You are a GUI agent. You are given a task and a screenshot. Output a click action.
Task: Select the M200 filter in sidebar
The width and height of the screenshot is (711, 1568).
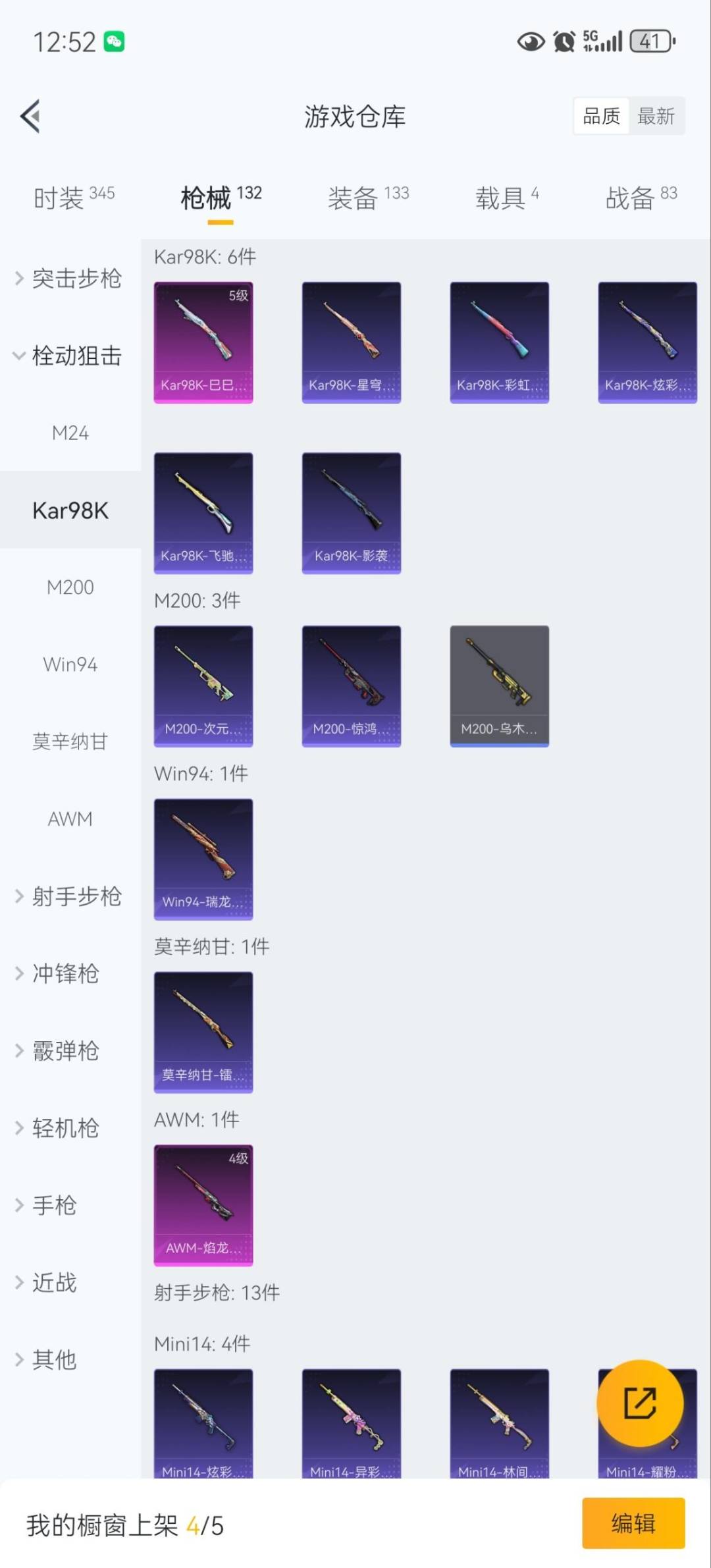[x=70, y=587]
